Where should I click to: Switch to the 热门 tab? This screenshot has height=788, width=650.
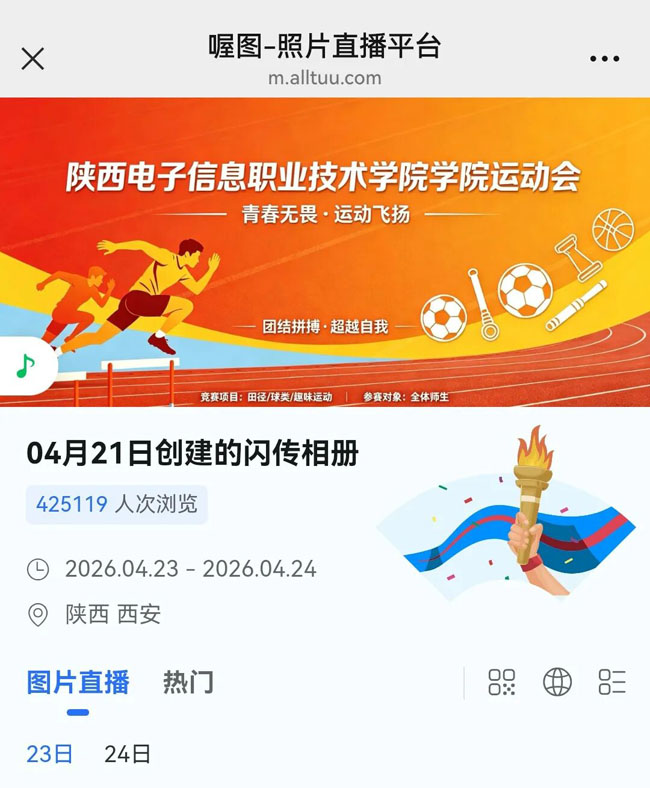[188, 683]
